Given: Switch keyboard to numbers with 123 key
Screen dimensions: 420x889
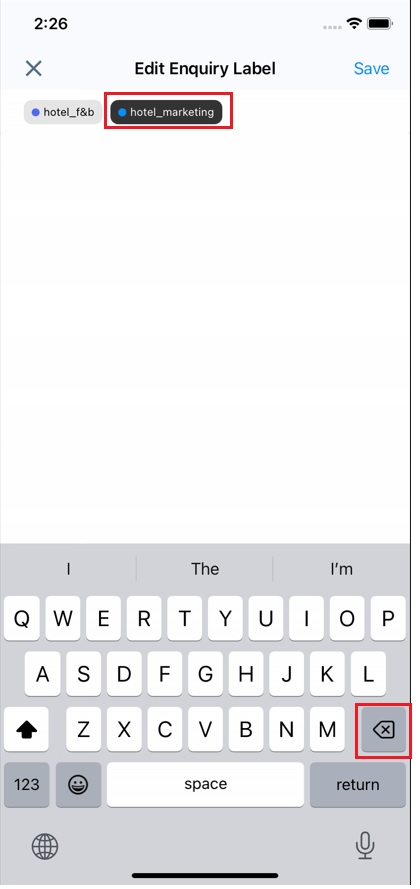Looking at the screenshot, I should (x=27, y=784).
